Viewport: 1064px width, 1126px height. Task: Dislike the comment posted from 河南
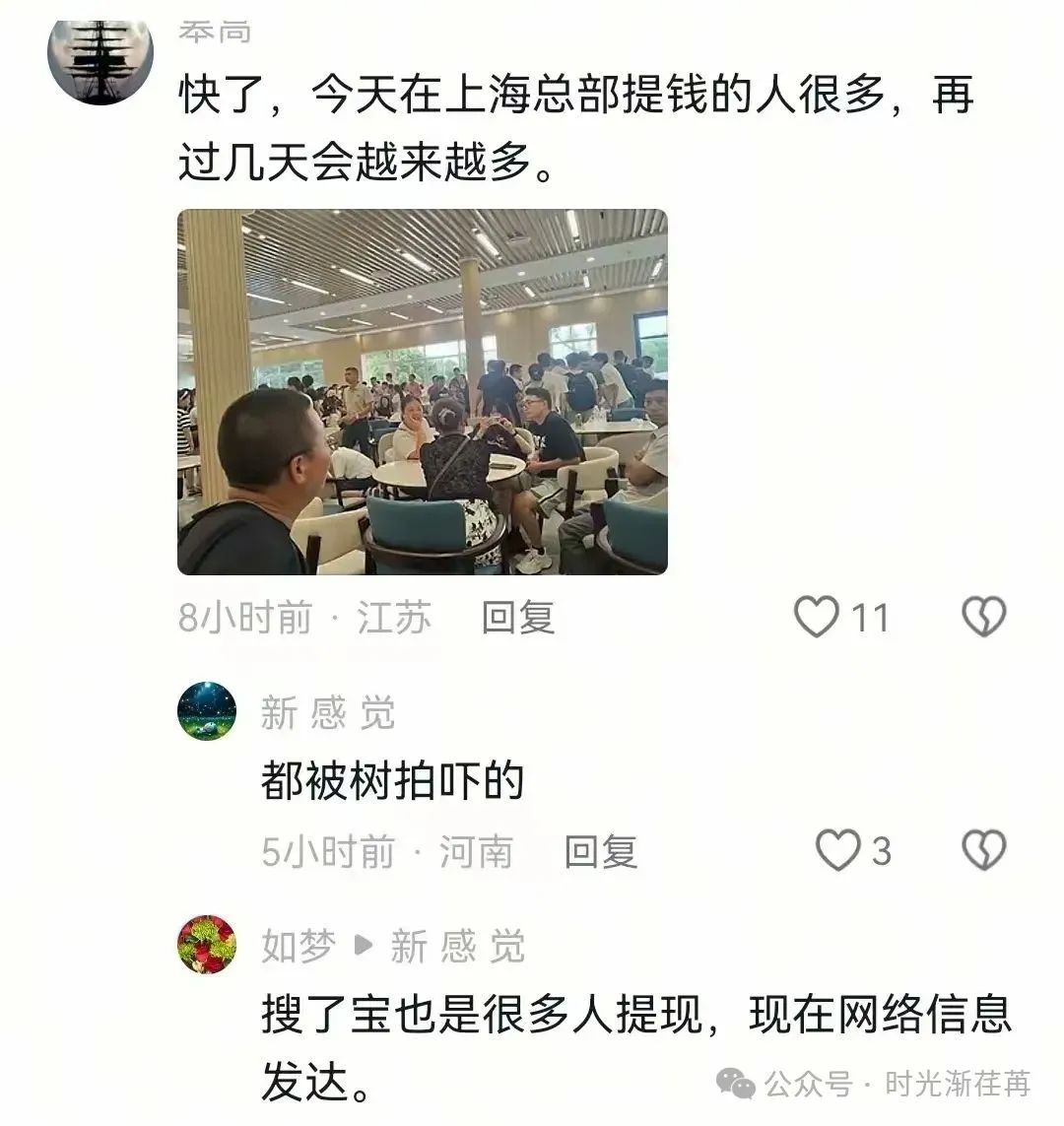983,851
